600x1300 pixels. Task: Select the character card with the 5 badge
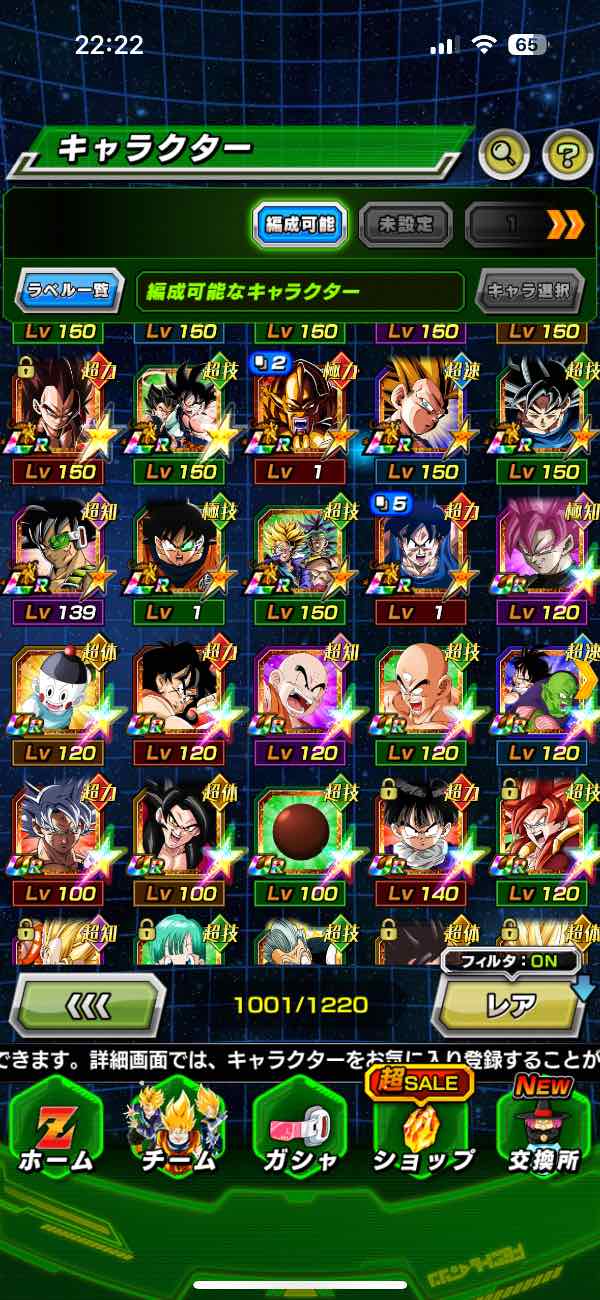pos(422,560)
